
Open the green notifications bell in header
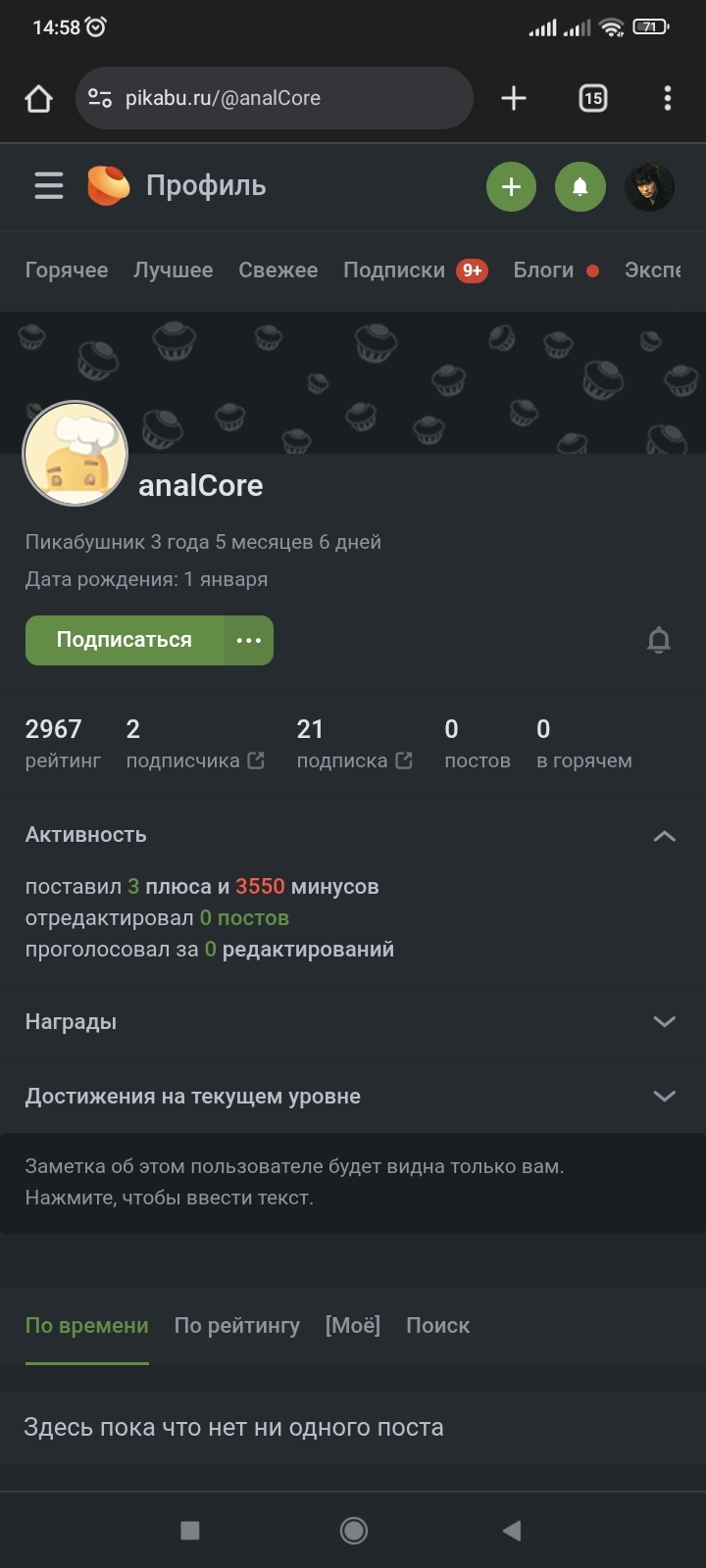[580, 186]
